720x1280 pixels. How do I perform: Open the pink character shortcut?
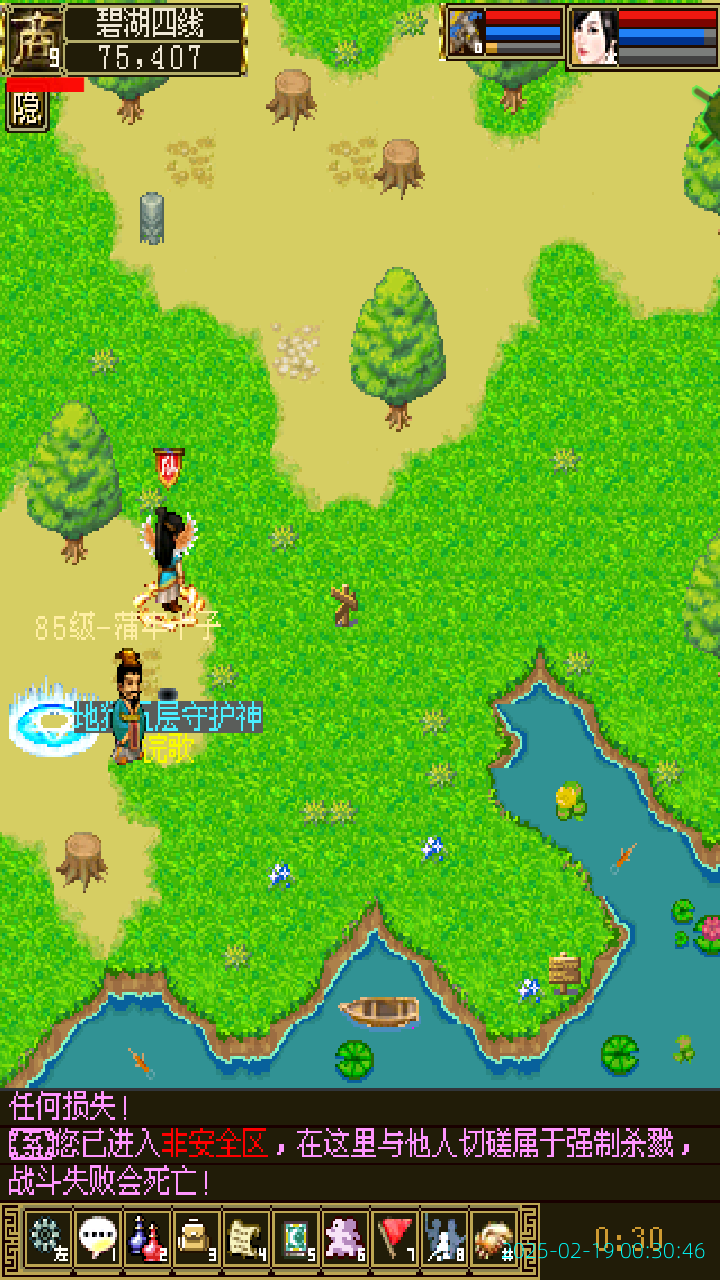coord(346,1238)
